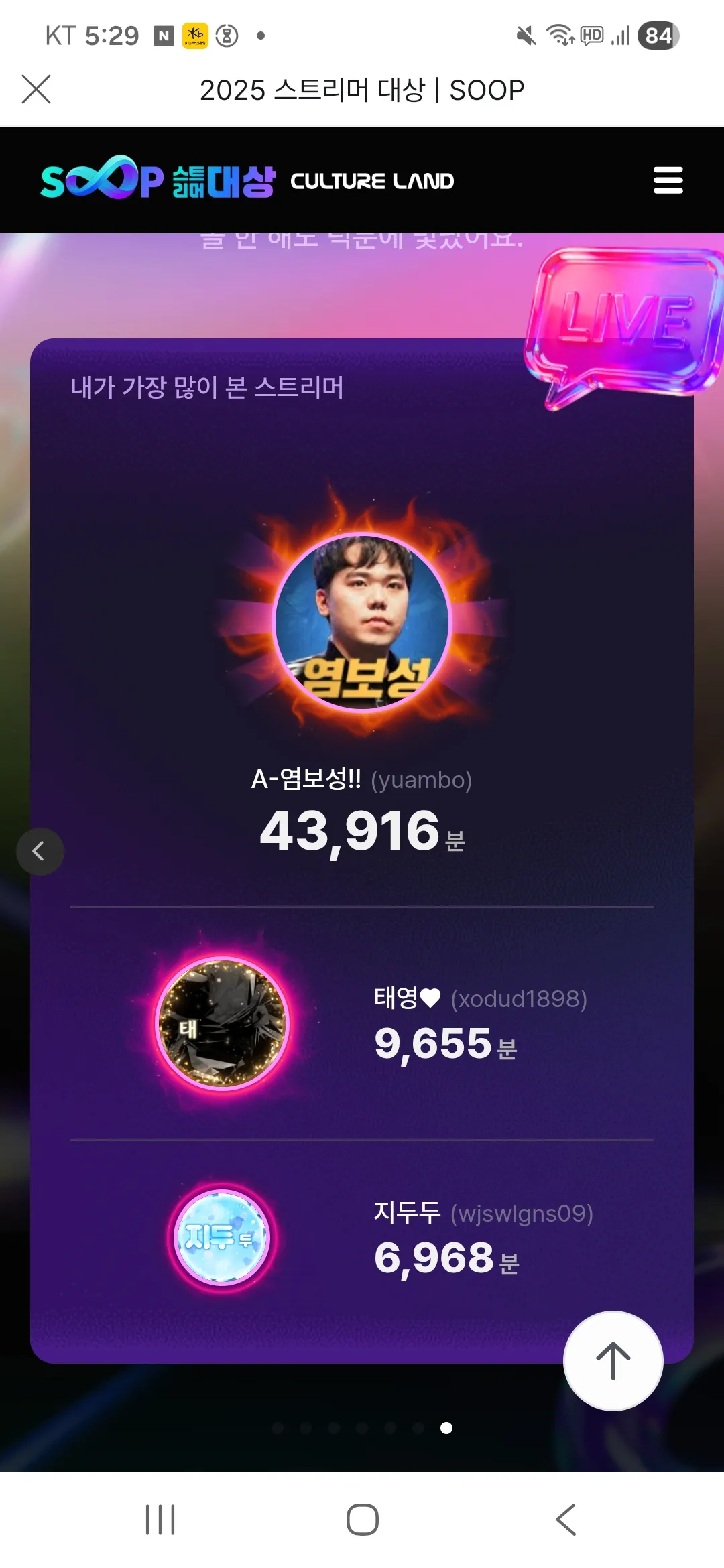Close the 2025 스트리머 대상 web page

(x=36, y=90)
